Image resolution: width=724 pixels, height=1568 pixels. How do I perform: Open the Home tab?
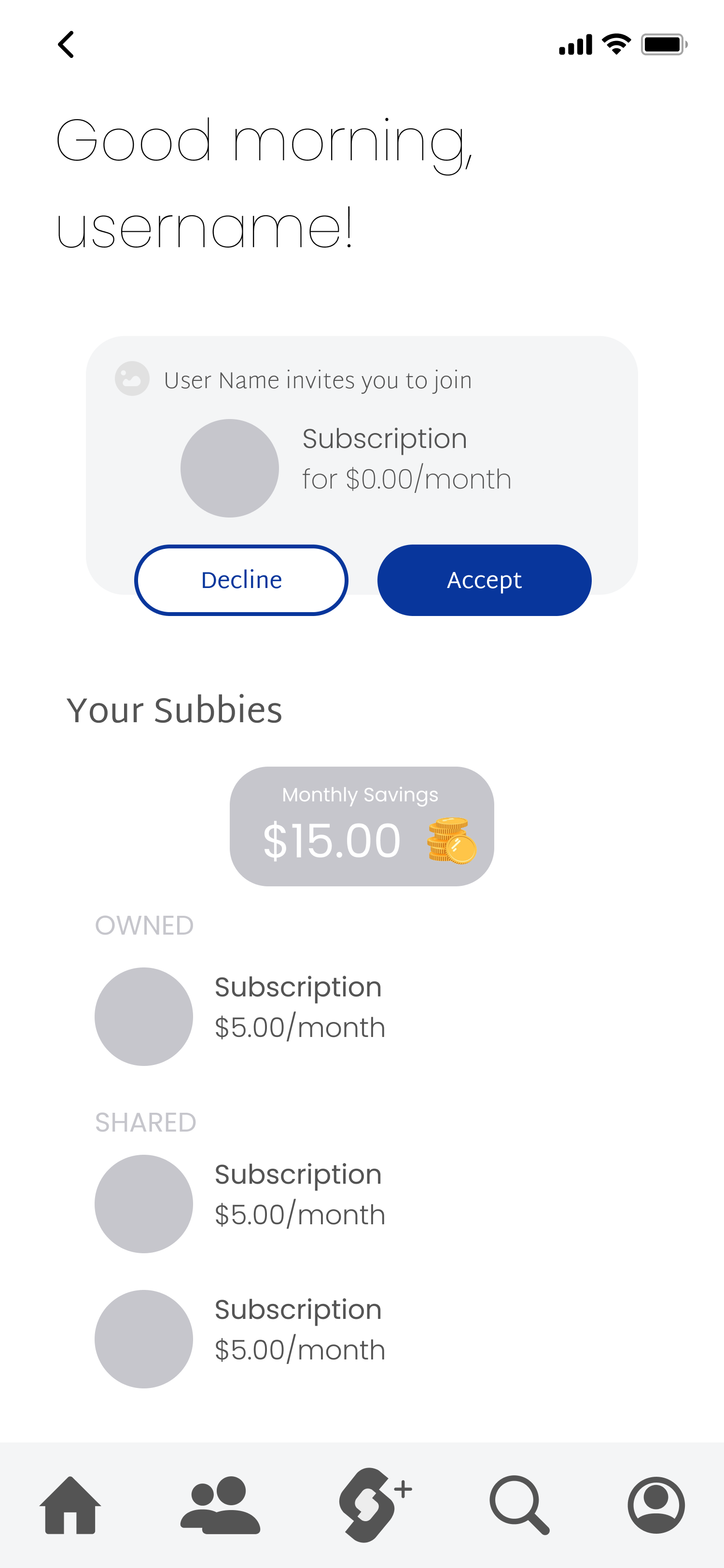coord(70,1505)
